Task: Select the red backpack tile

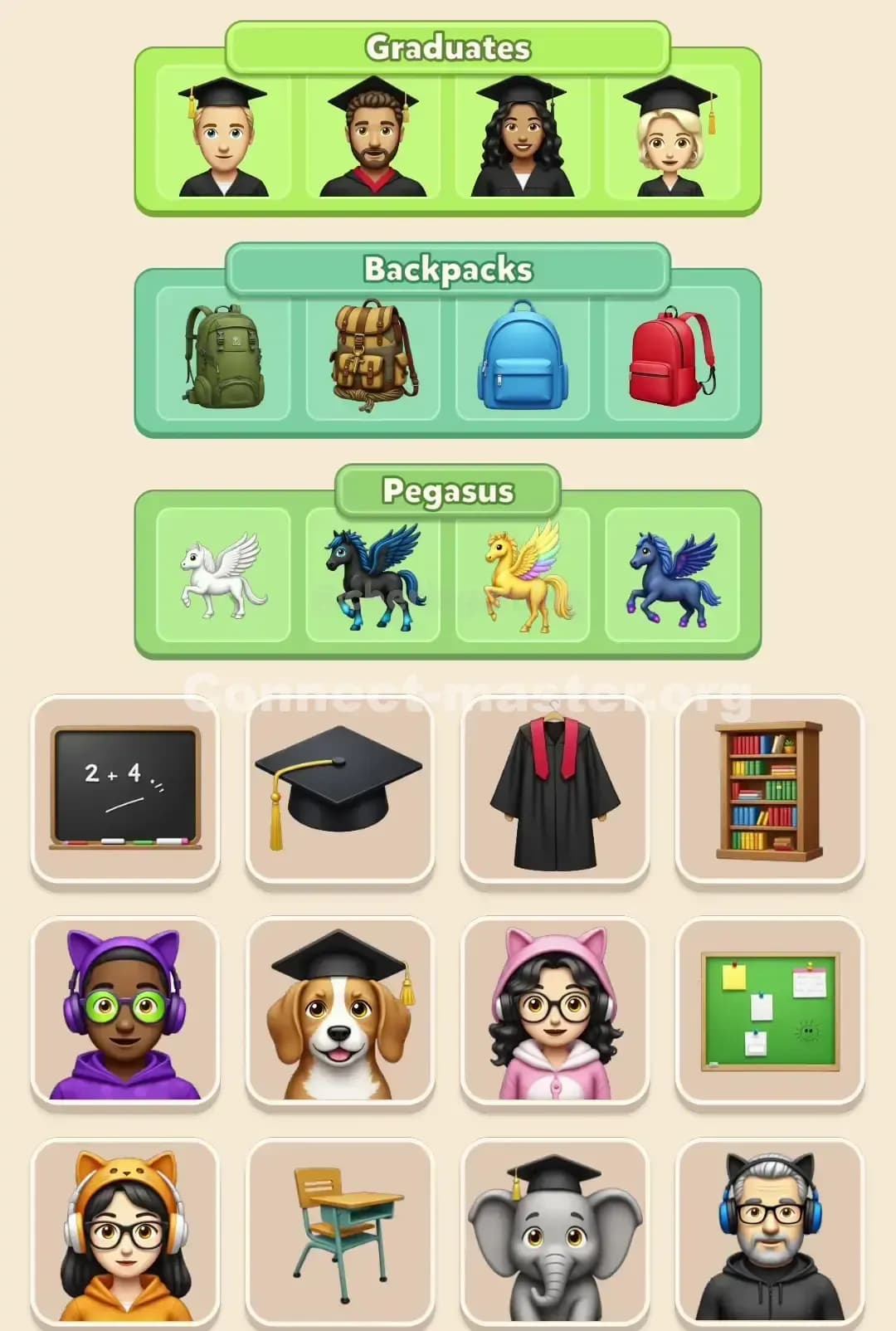Action: pos(674,357)
